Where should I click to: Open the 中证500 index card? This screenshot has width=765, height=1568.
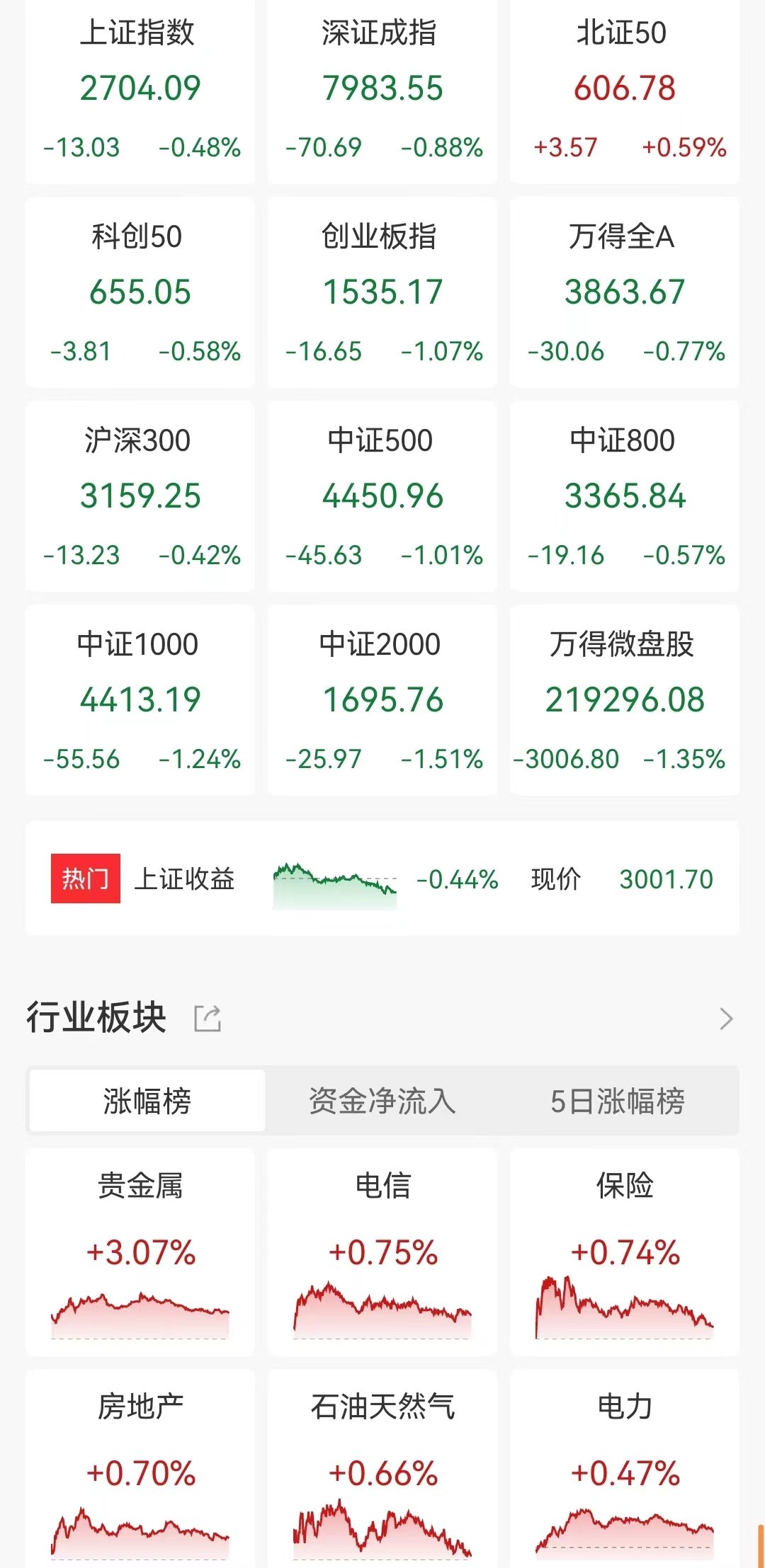(x=382, y=496)
